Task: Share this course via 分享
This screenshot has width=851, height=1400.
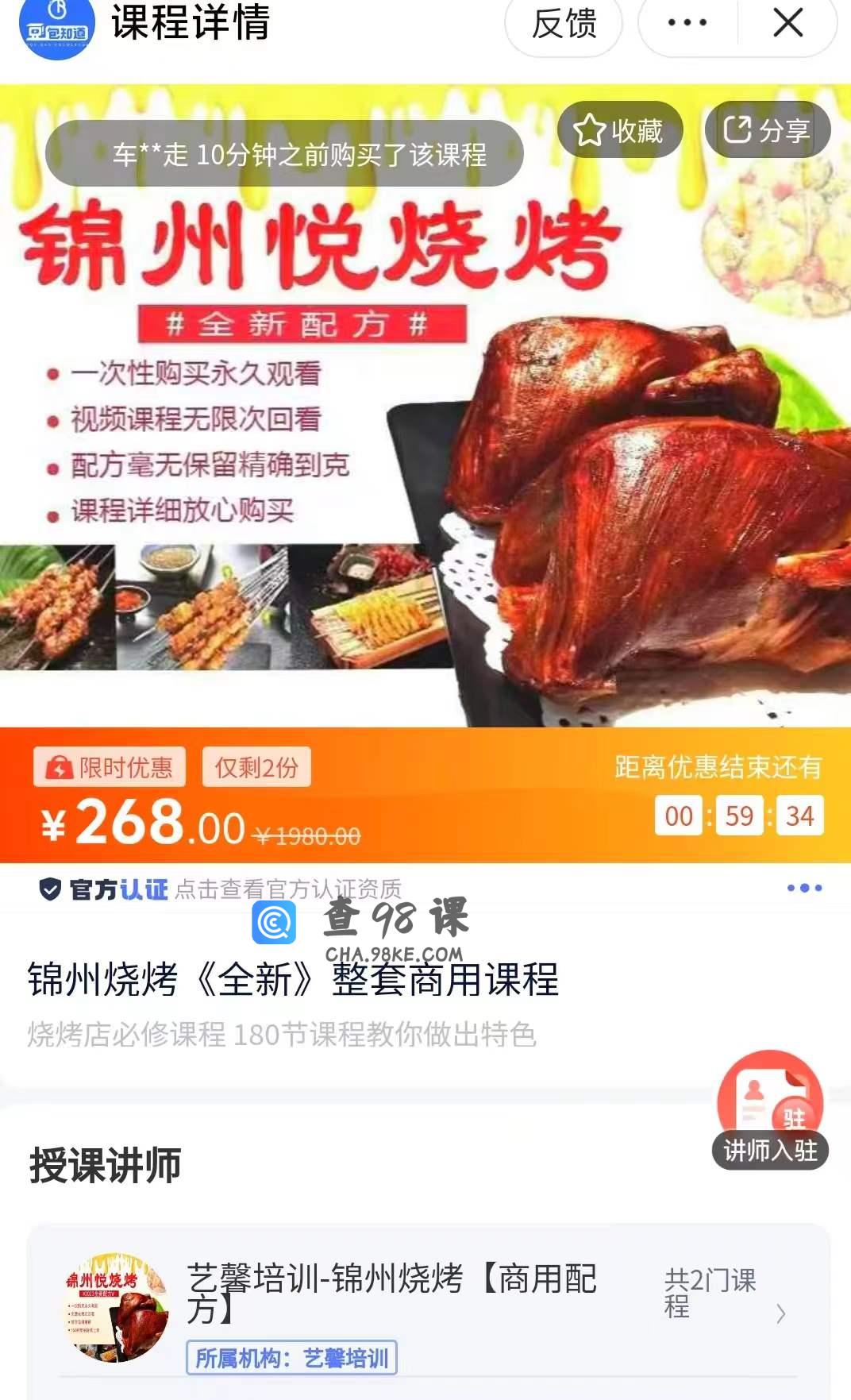Action: pos(767,129)
